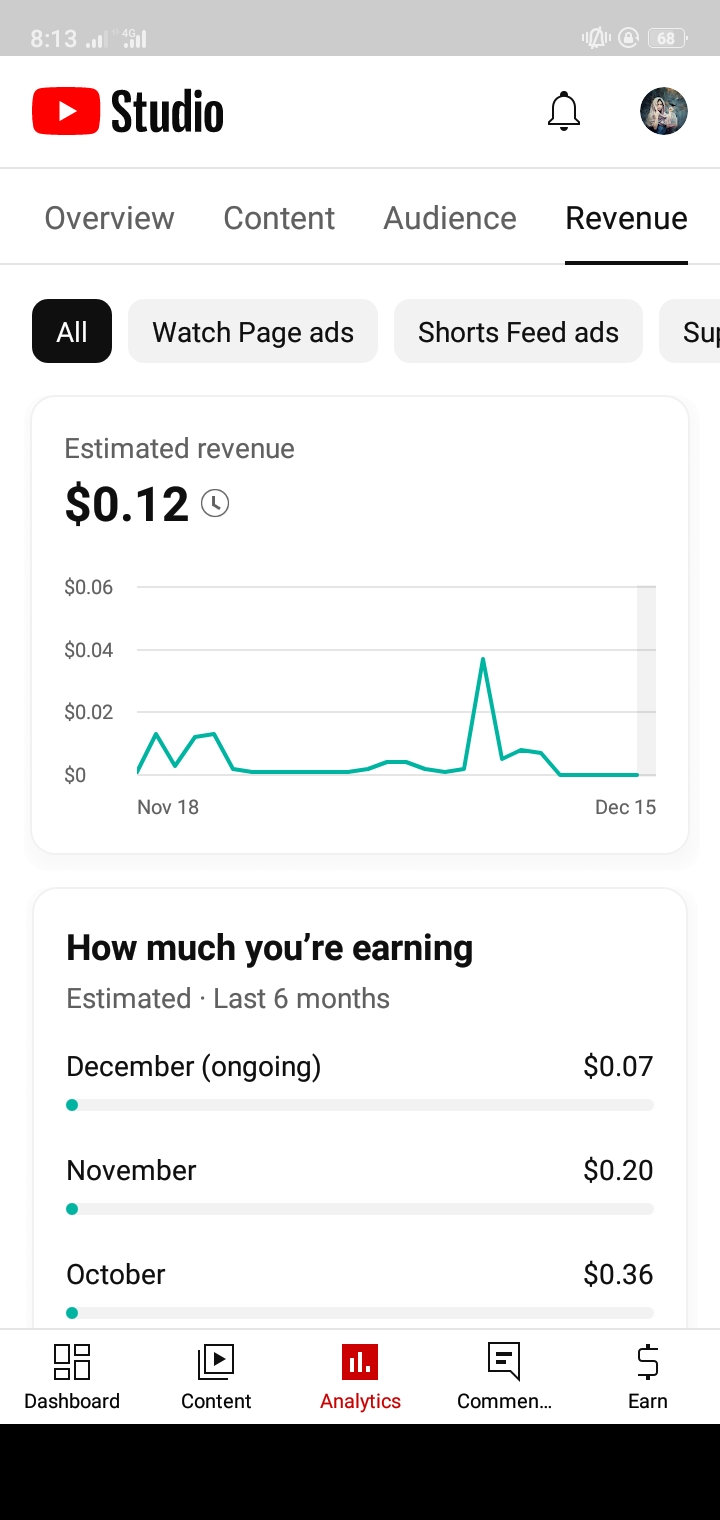Switch to the Audience tab
Screen dimensions: 720x1520
click(x=450, y=218)
